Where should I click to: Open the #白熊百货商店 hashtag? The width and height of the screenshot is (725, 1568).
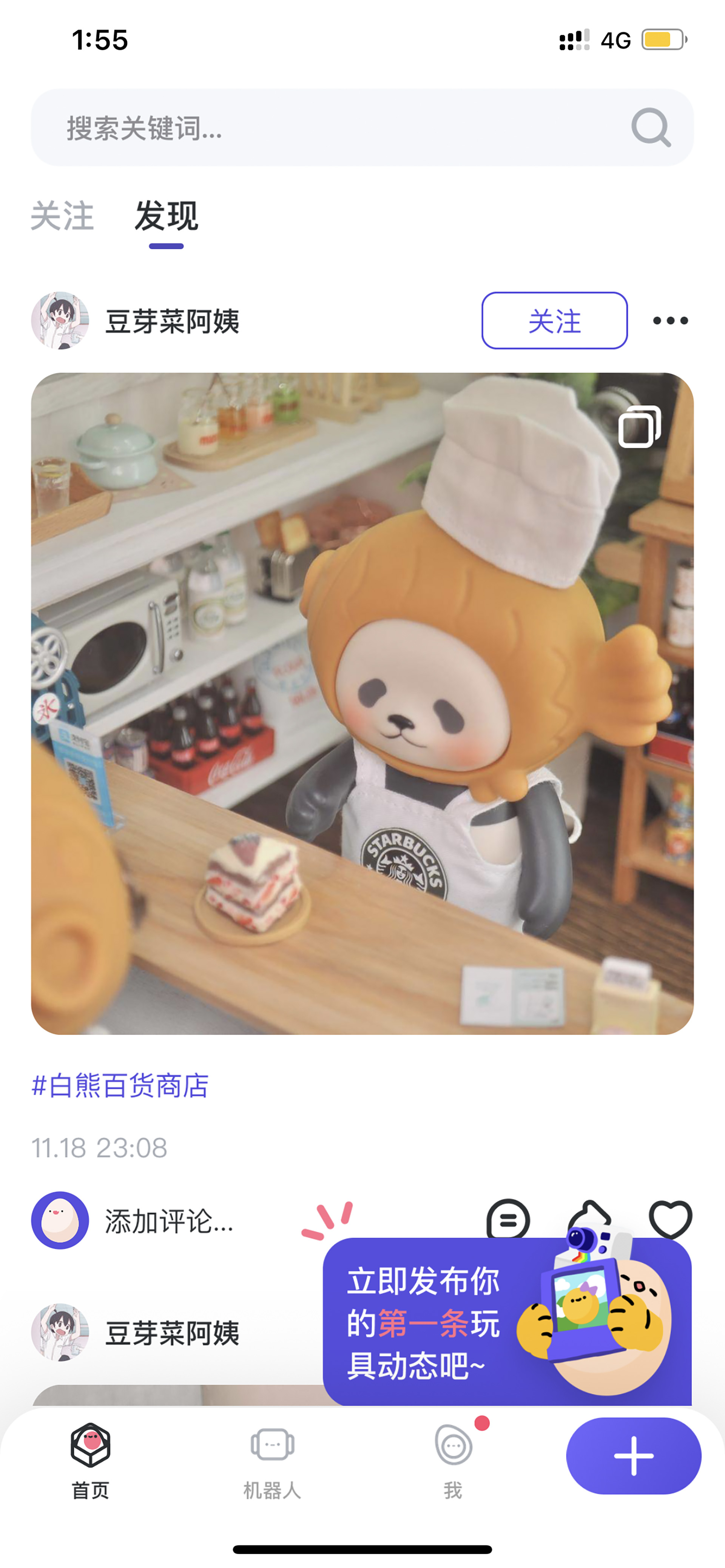120,1086
